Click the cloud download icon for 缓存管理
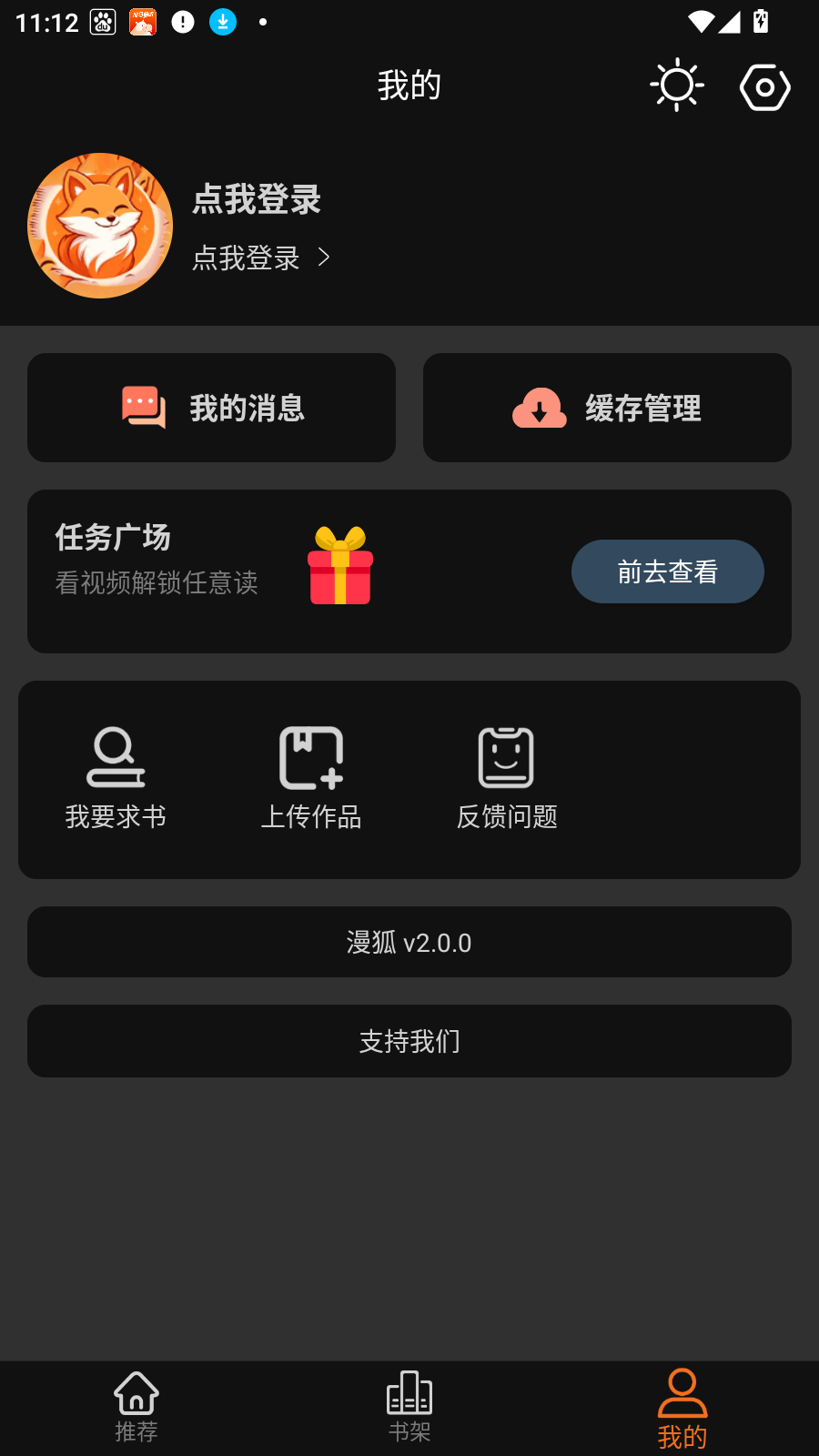The height and width of the screenshot is (1456, 819). click(x=539, y=409)
